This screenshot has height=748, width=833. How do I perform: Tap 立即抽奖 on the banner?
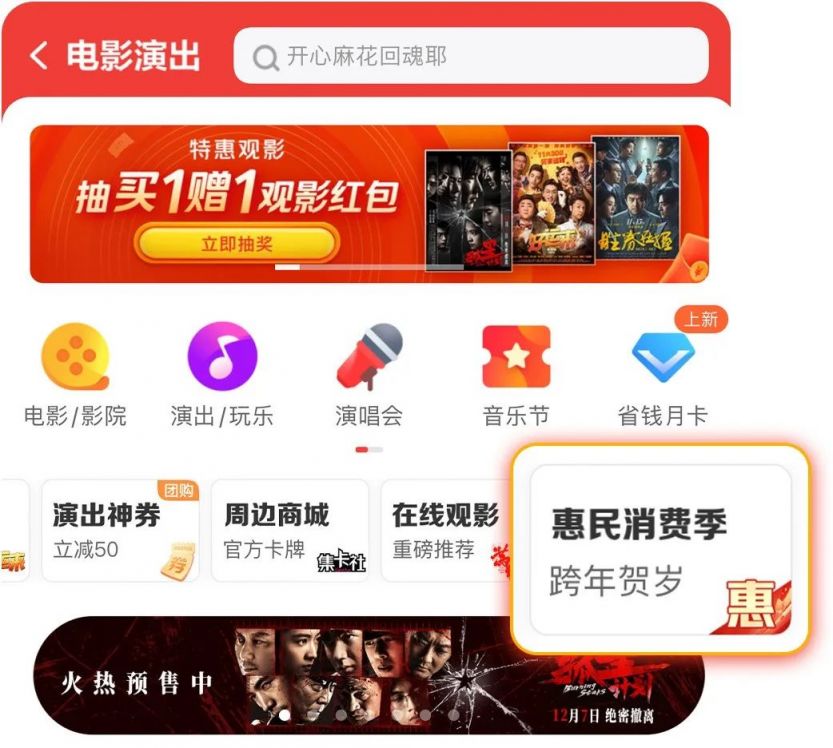pyautogui.click(x=237, y=244)
